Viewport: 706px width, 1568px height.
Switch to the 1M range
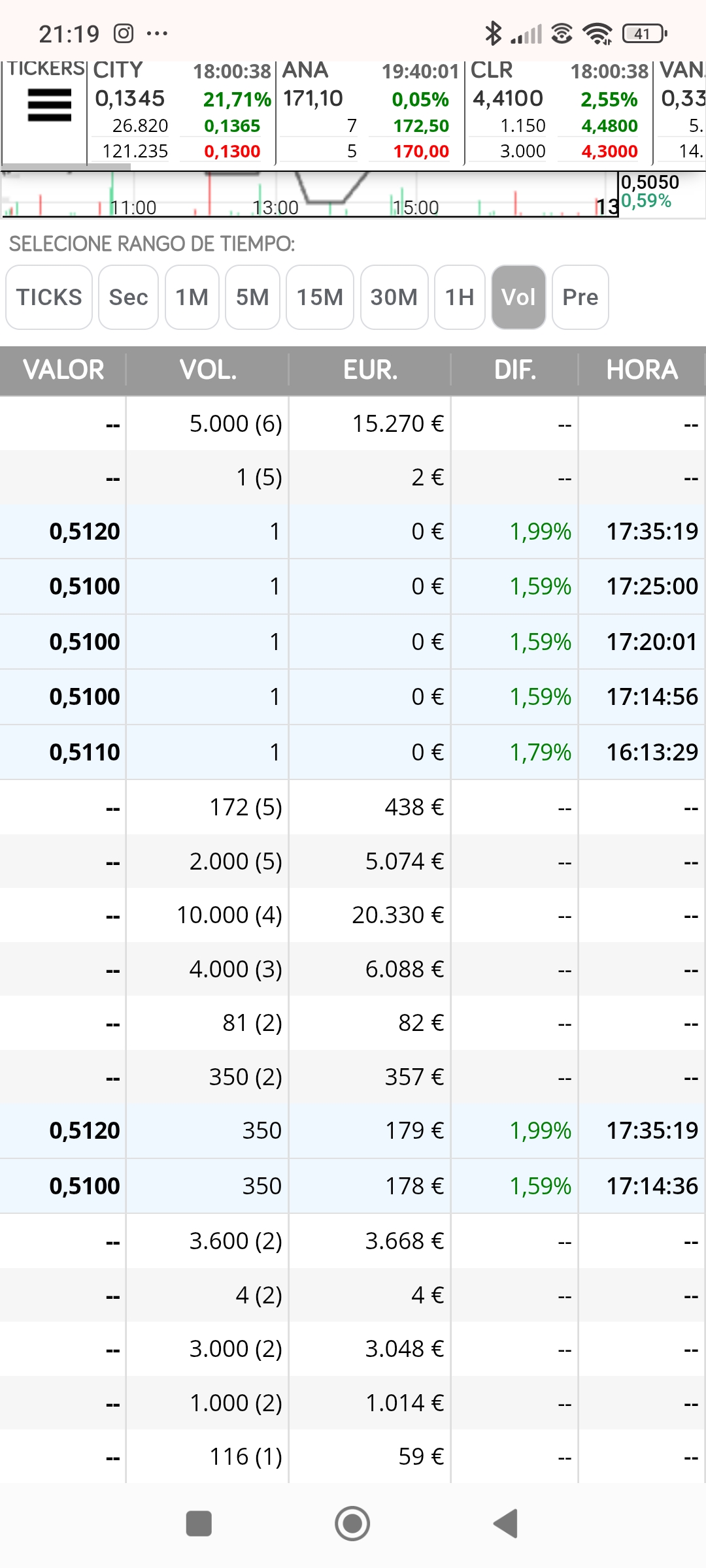[x=192, y=297]
